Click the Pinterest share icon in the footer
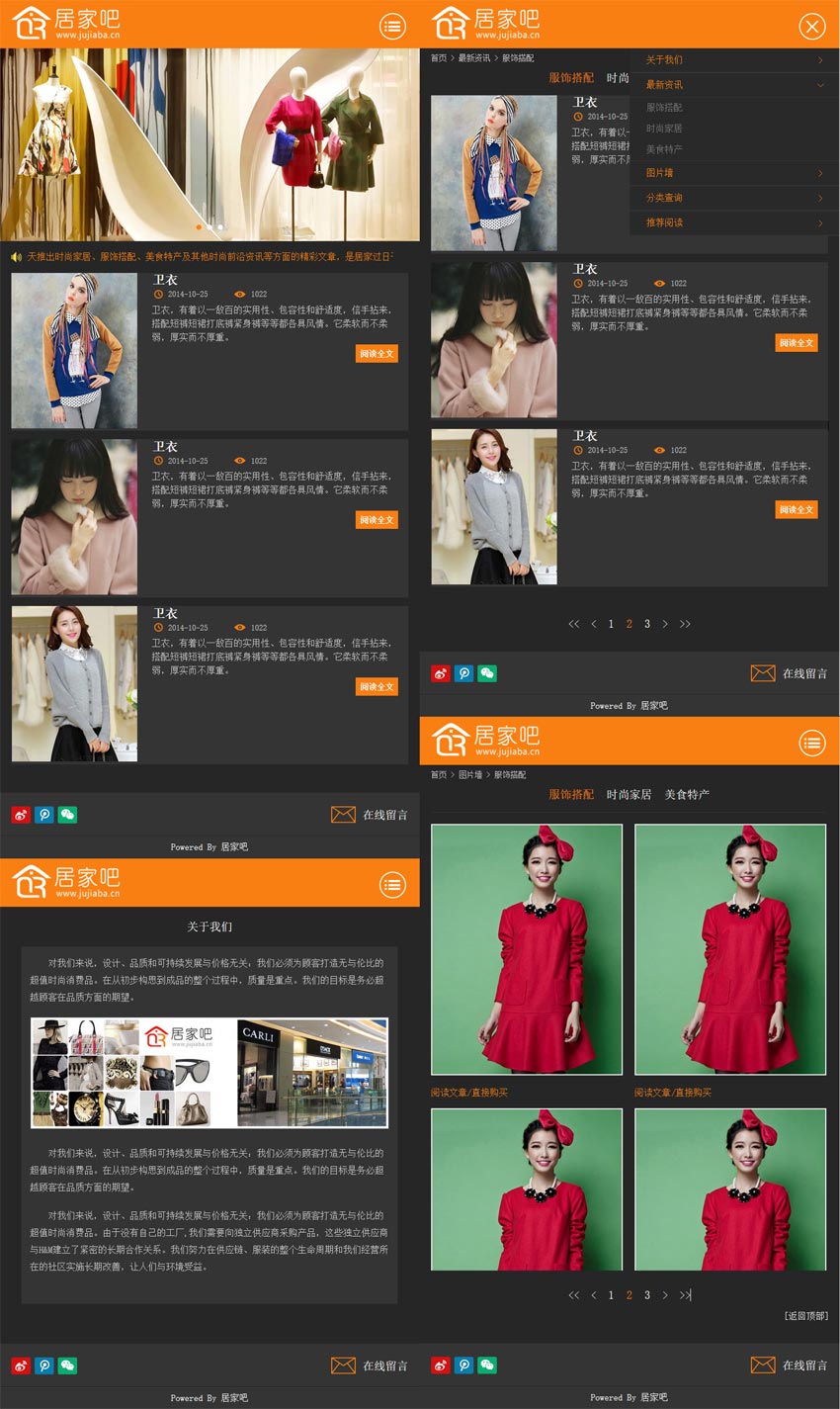The width and height of the screenshot is (840, 1409). tap(43, 815)
